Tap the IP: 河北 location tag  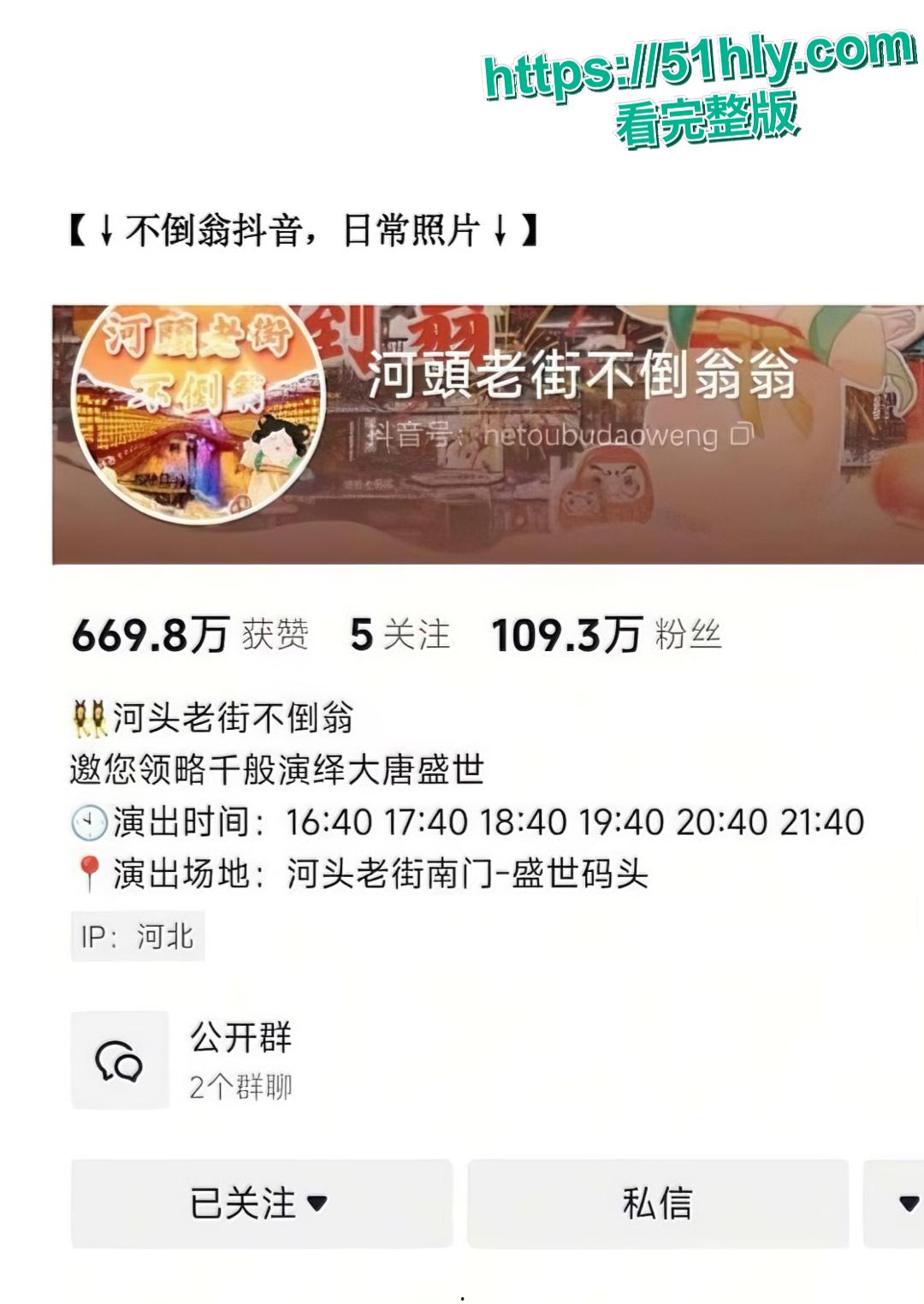(x=137, y=937)
